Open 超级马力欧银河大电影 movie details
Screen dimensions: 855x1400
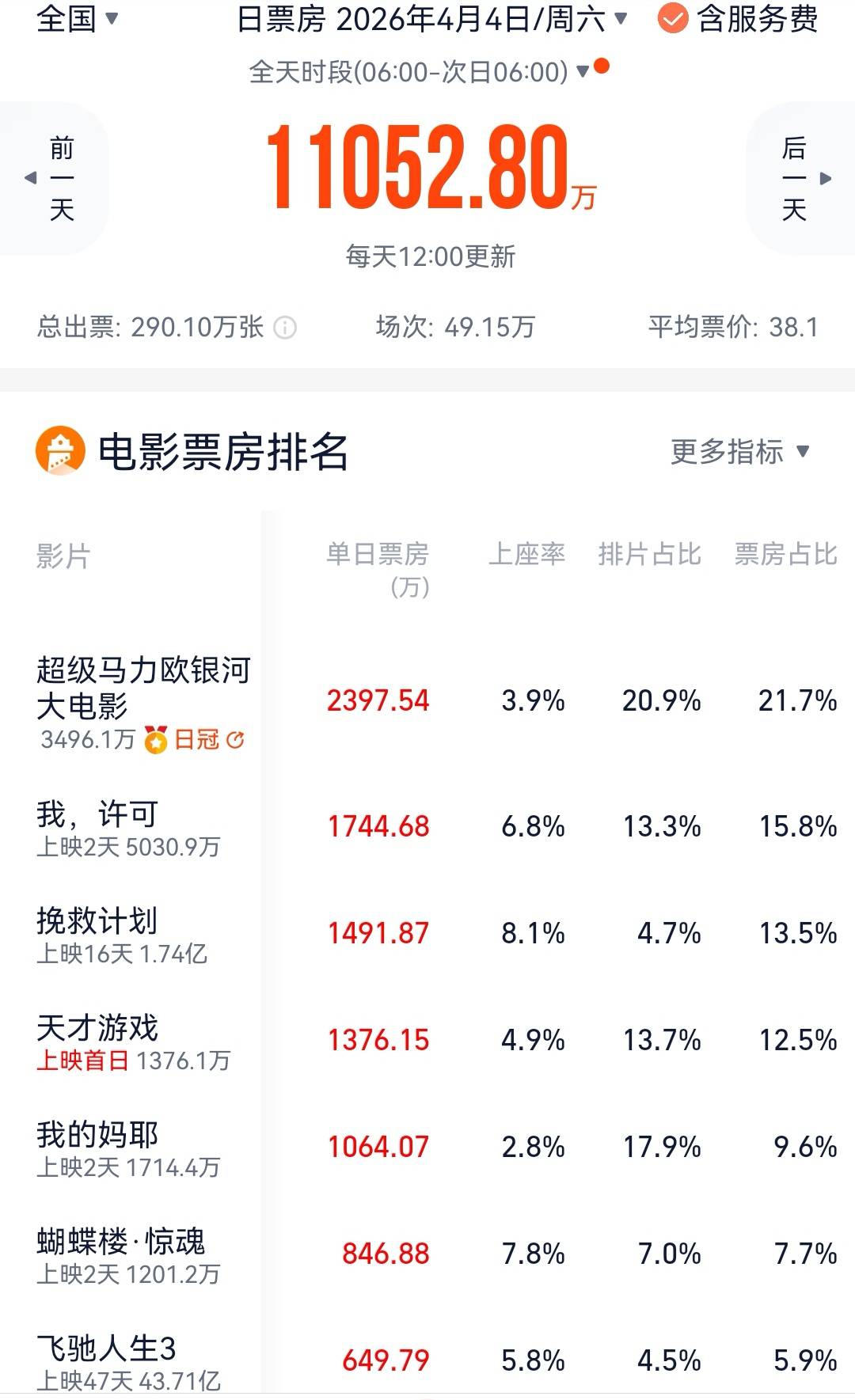pos(142,688)
